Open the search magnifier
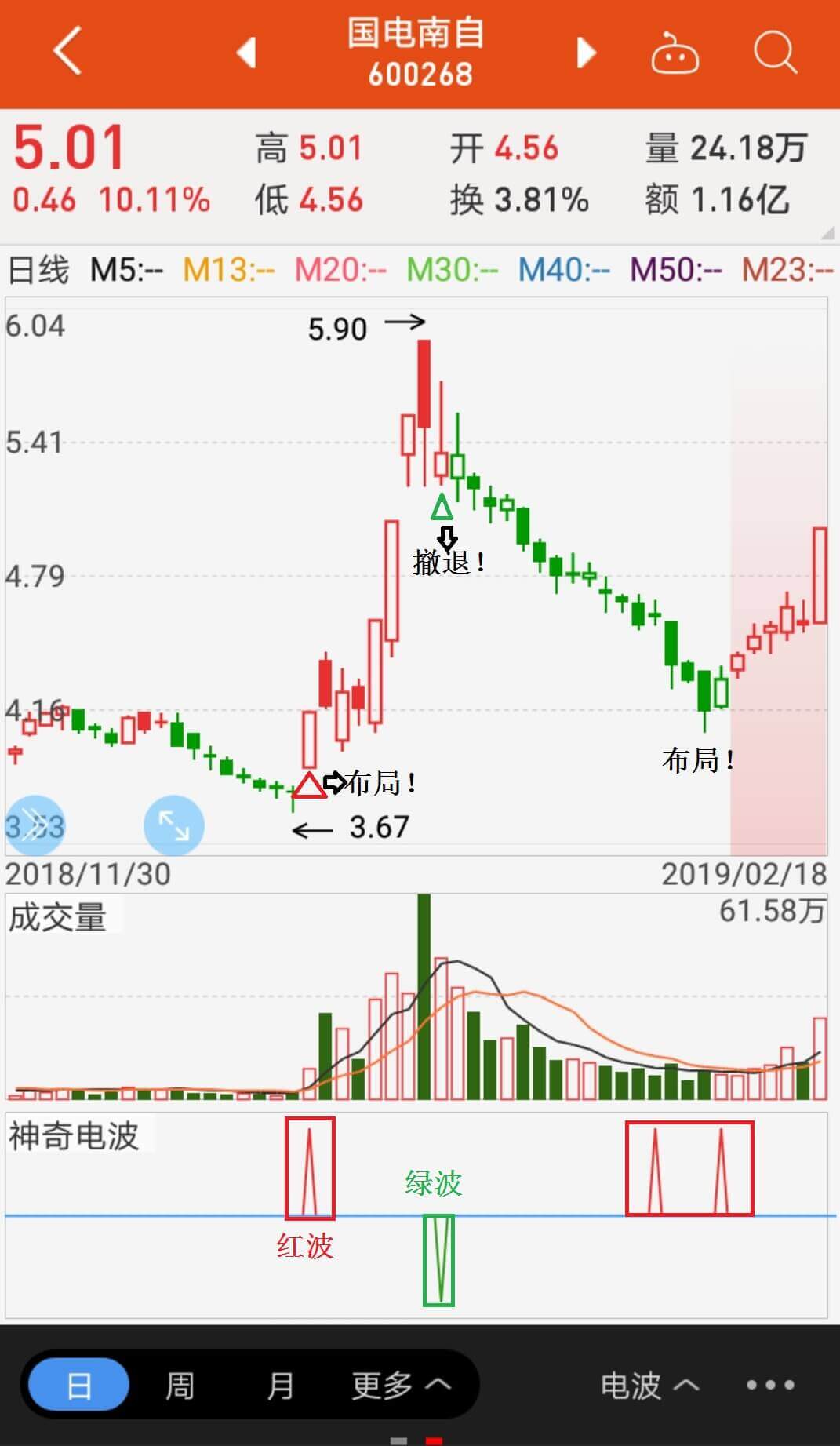This screenshot has height=1446, width=840. (x=775, y=52)
